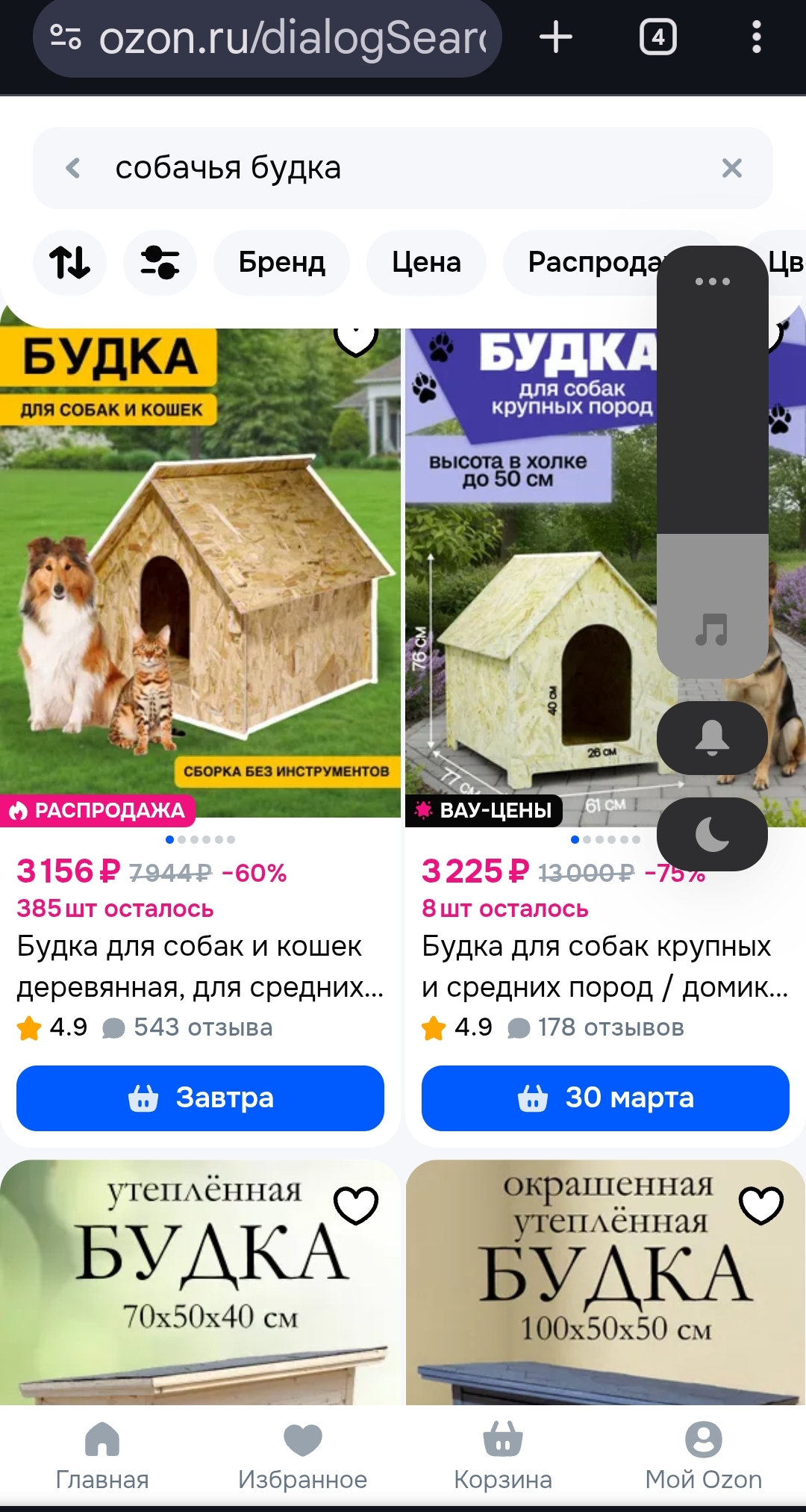806x1512 pixels.
Task: Open the filters panel
Action: (x=160, y=262)
